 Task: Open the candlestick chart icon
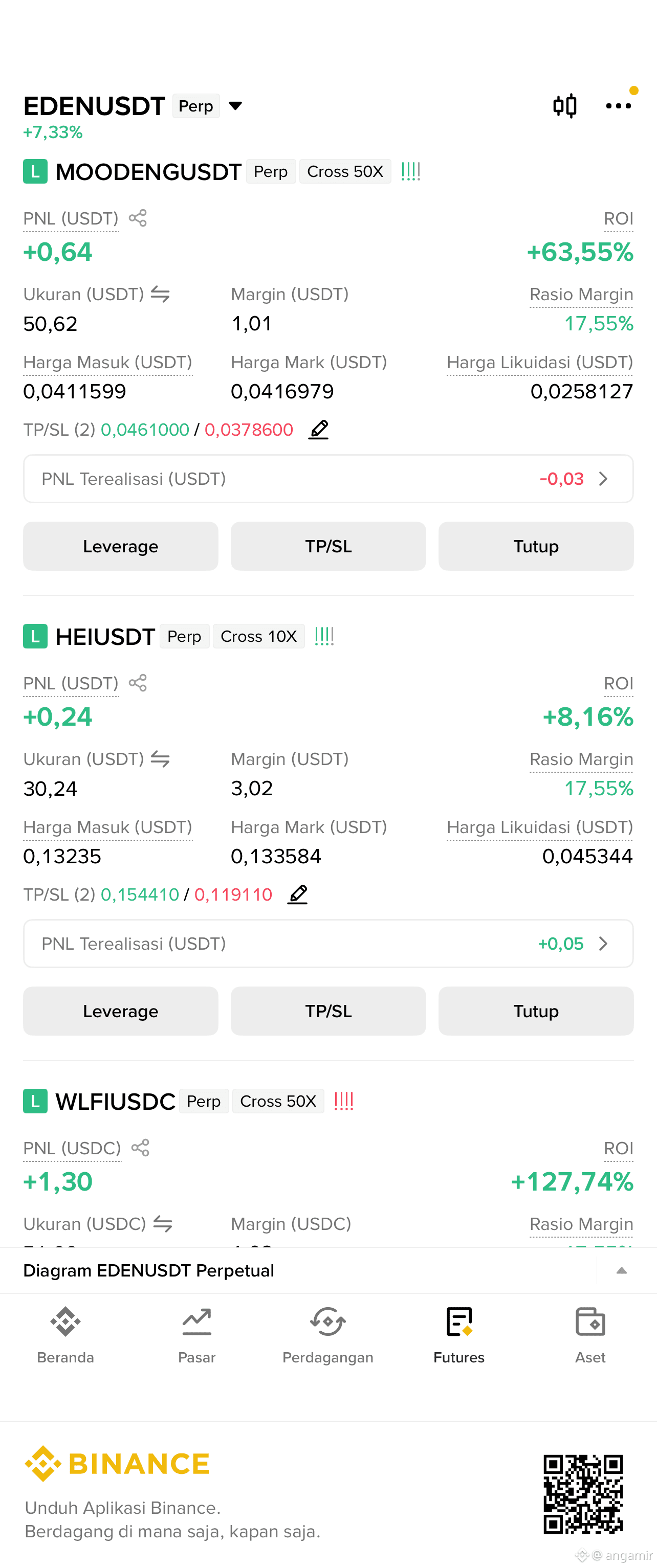[564, 106]
